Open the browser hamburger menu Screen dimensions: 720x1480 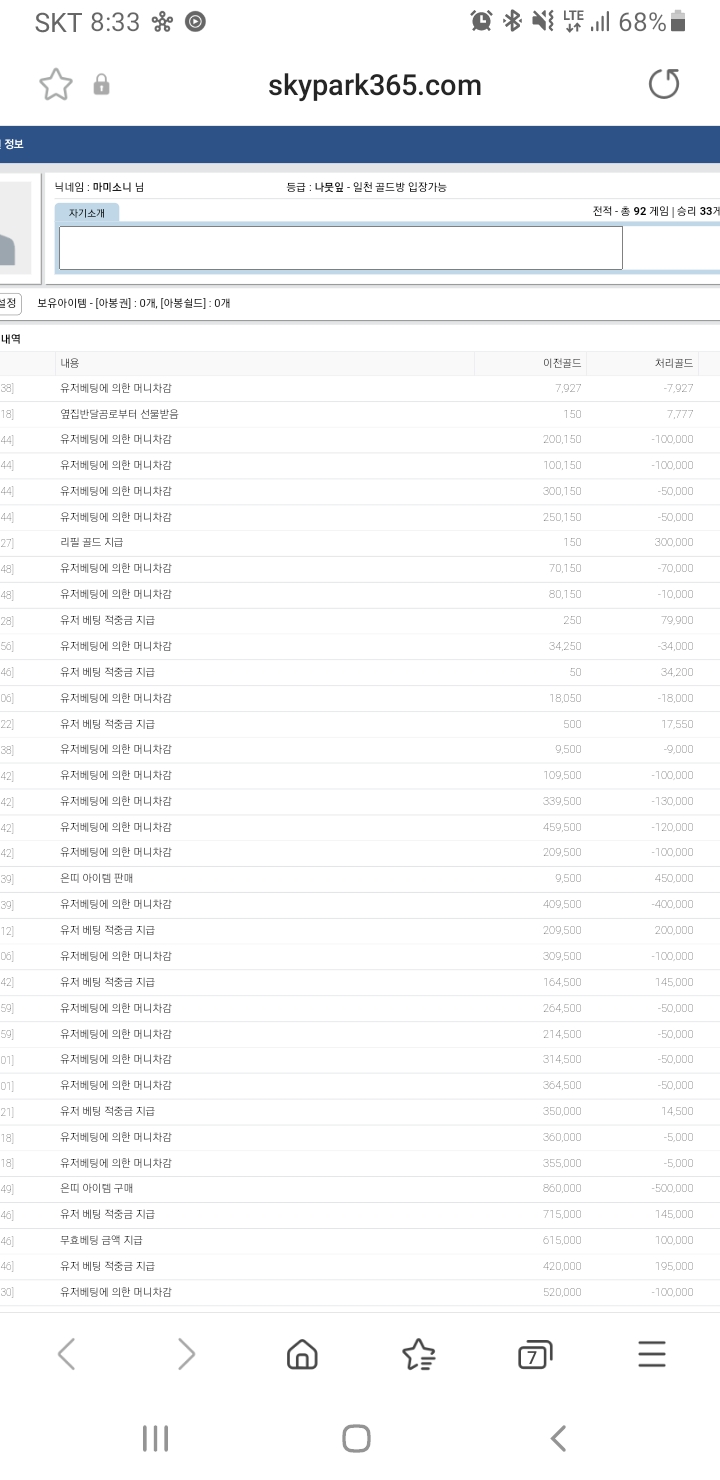tap(652, 1354)
